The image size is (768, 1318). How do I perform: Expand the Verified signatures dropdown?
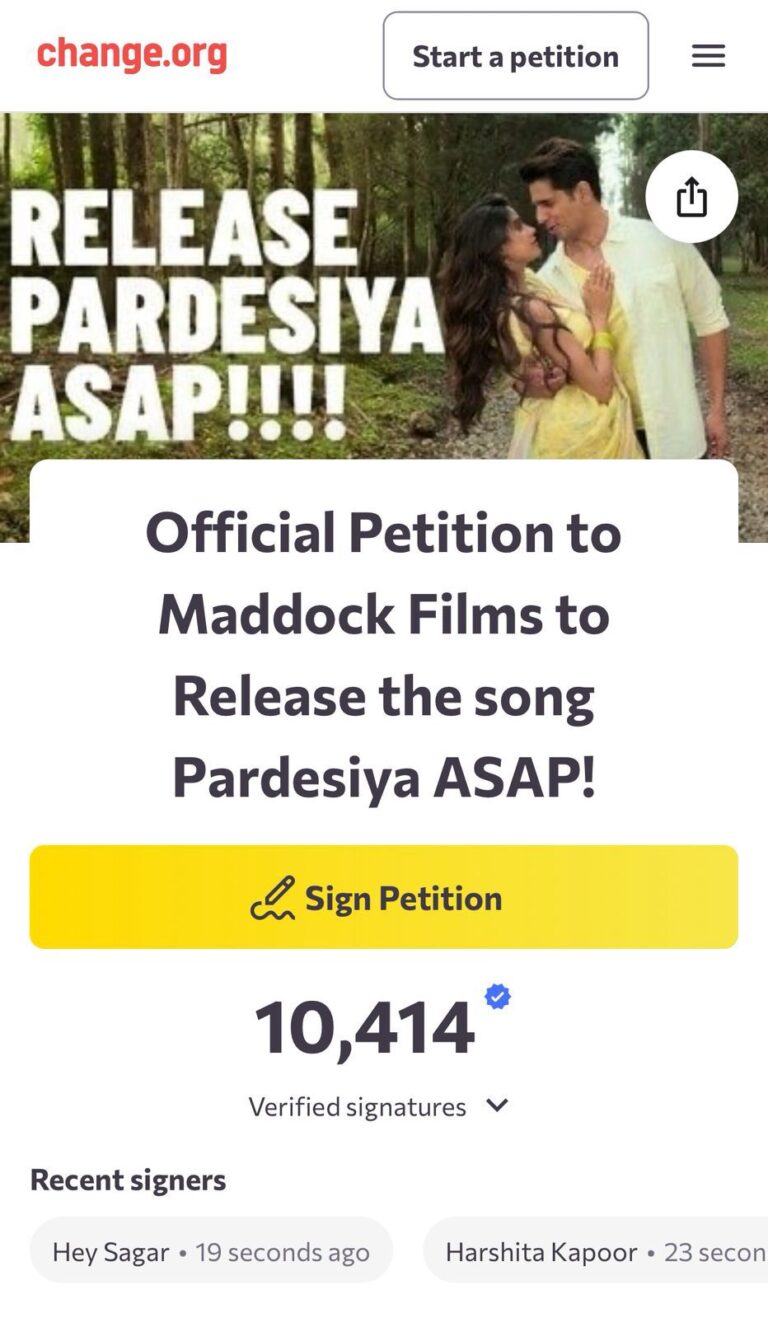(497, 1106)
